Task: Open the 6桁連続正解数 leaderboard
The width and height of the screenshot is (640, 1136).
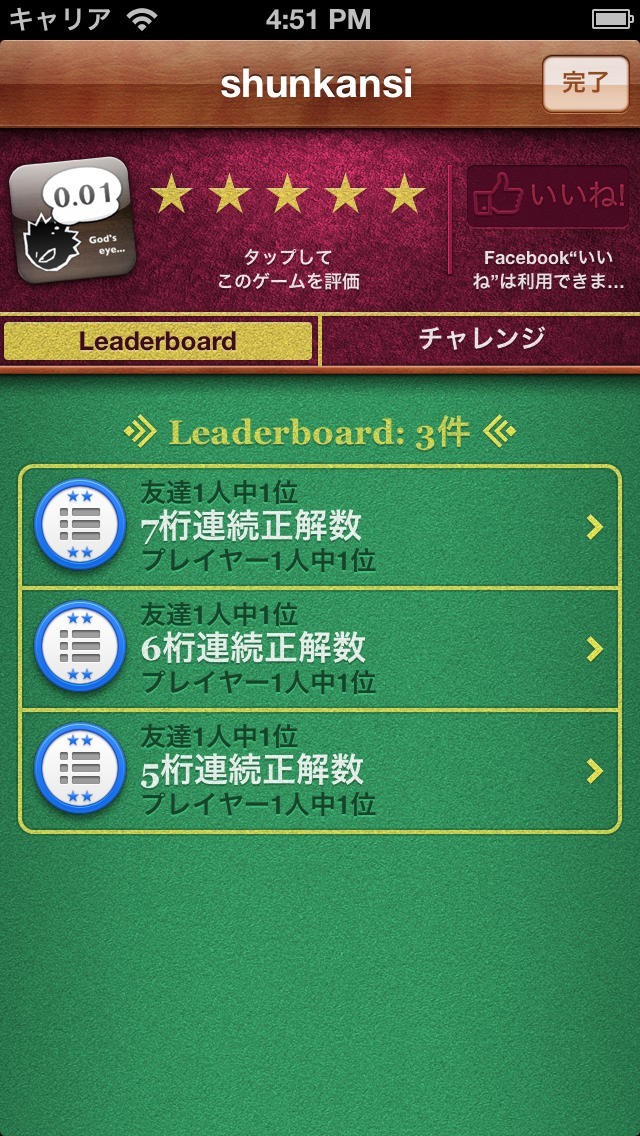Action: pos(319,649)
